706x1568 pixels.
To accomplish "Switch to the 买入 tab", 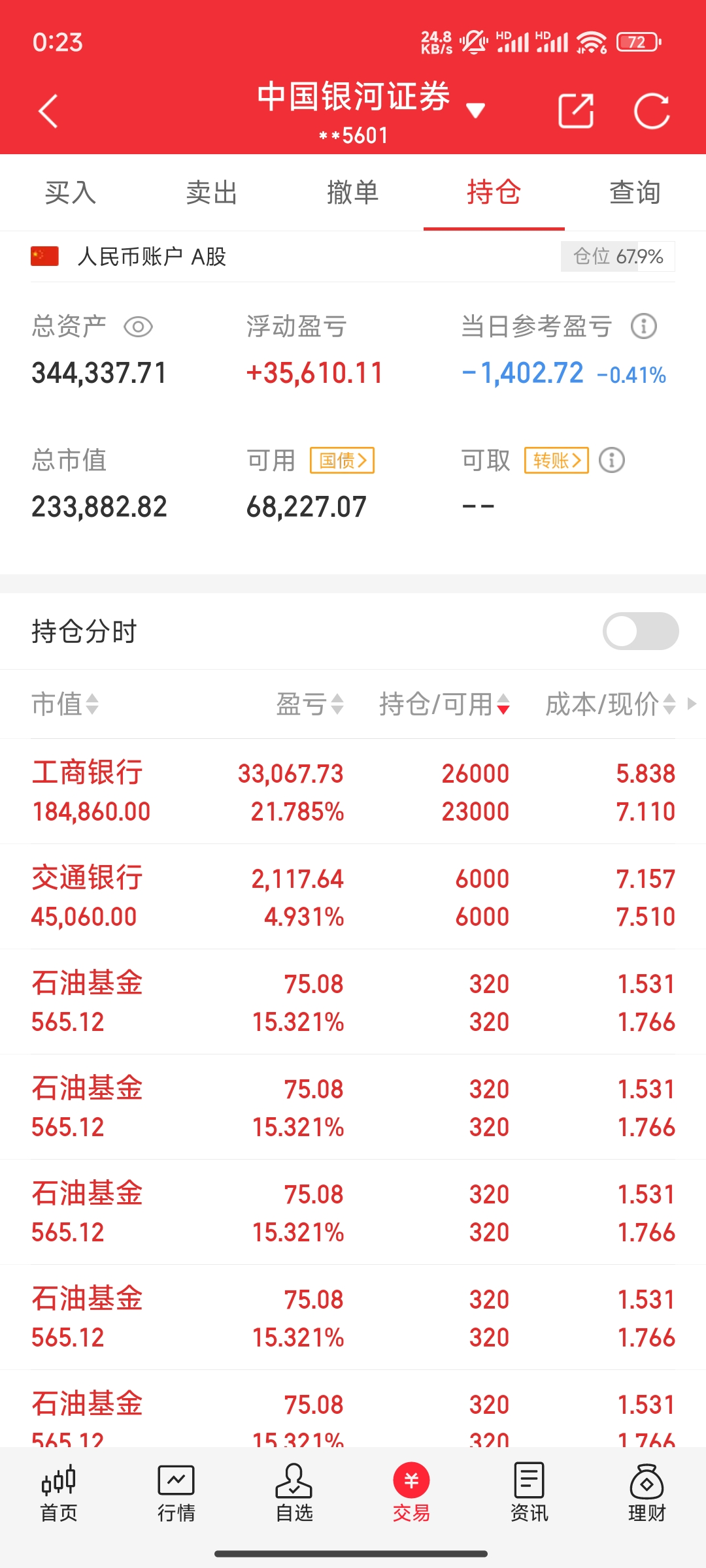I will point(71,193).
